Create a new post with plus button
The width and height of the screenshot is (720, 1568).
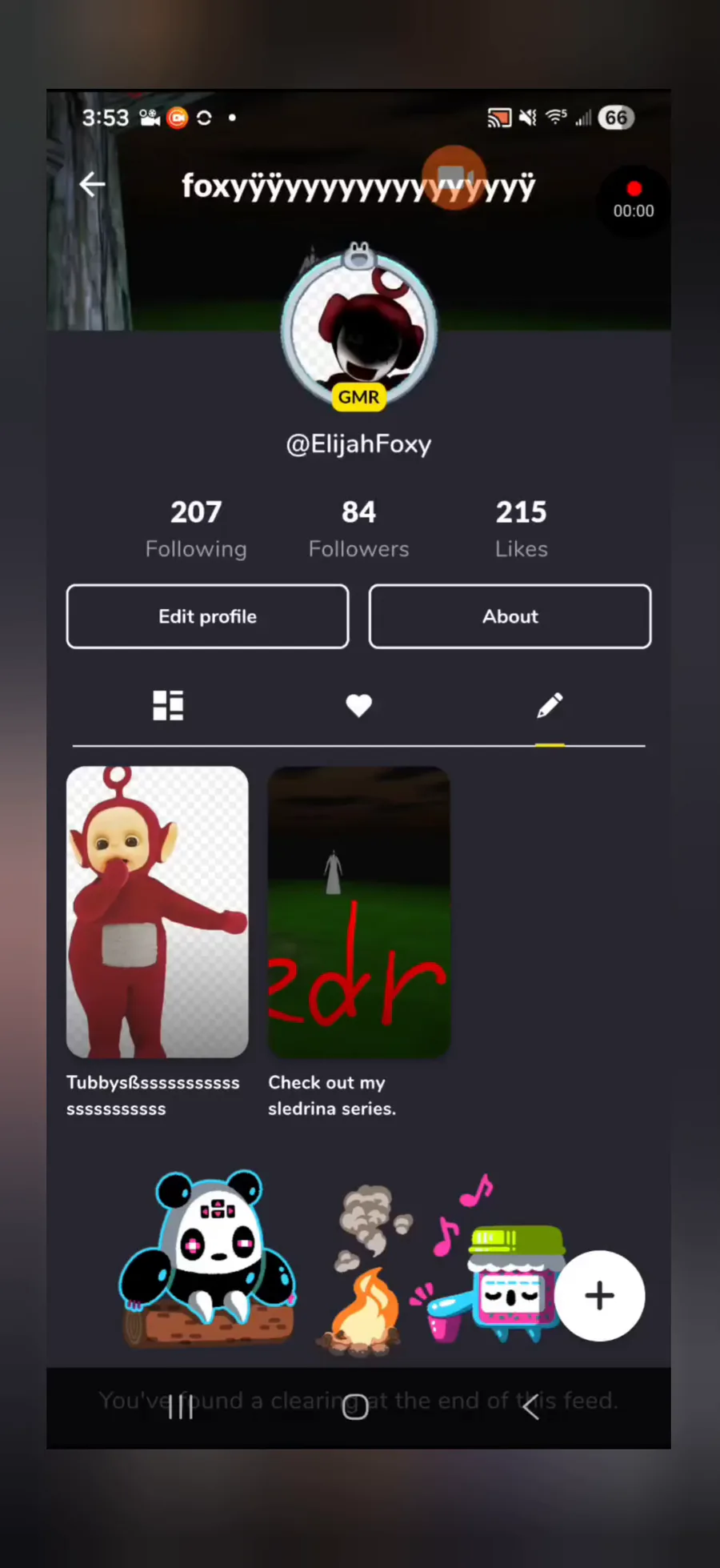599,1296
